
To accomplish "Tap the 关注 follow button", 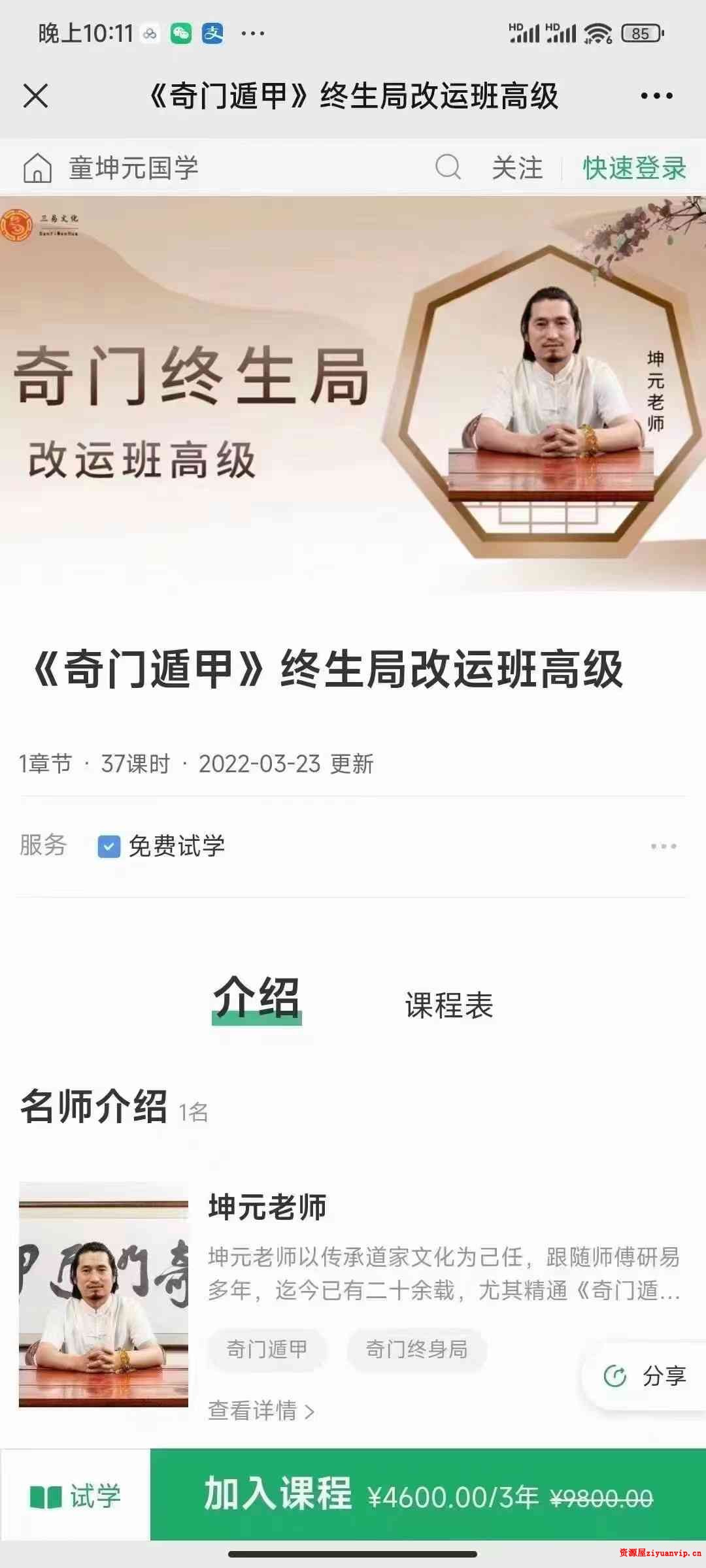I will (x=518, y=169).
